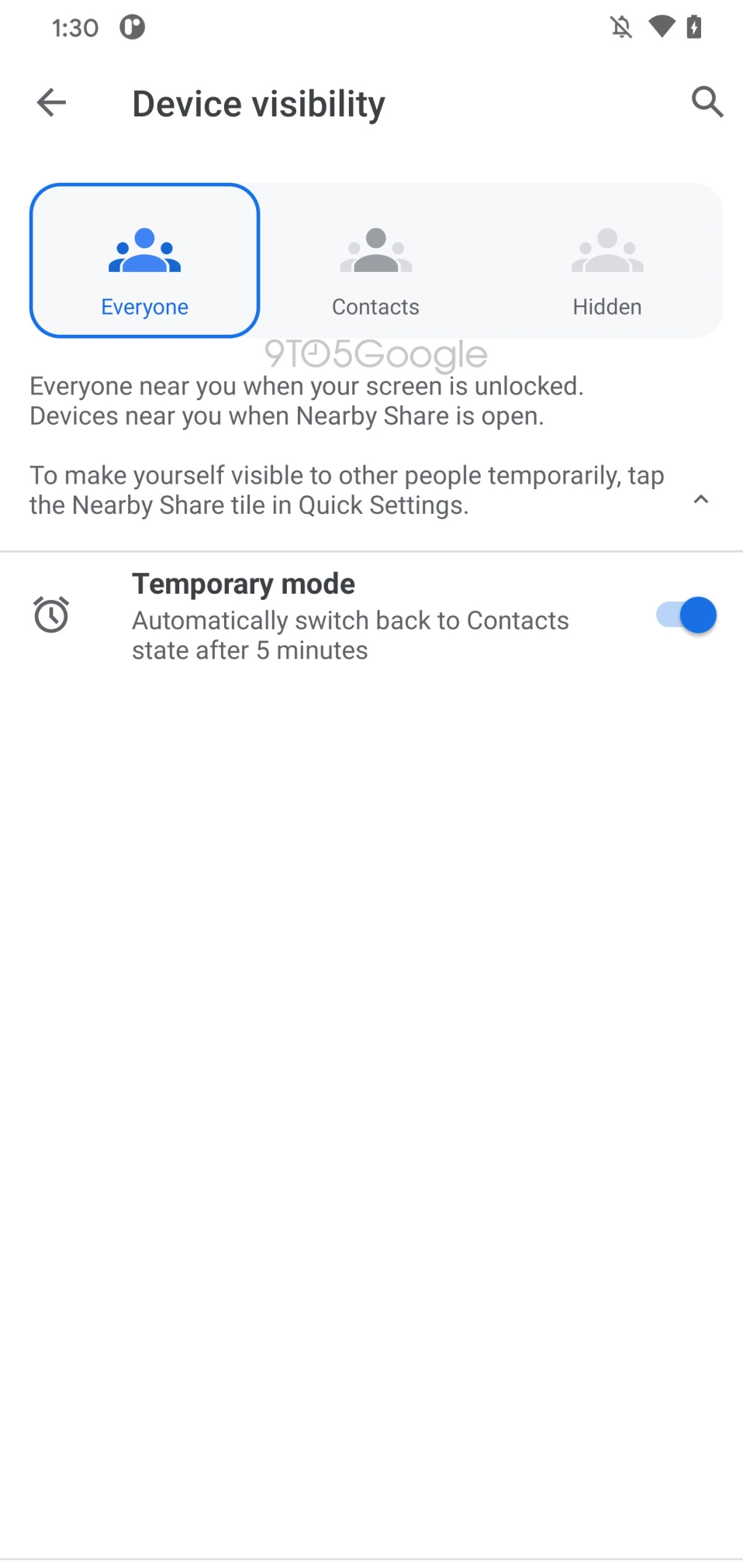Screen dimensions: 743x1568
Task: Turn off Temporary mode switch
Action: pyautogui.click(x=686, y=615)
